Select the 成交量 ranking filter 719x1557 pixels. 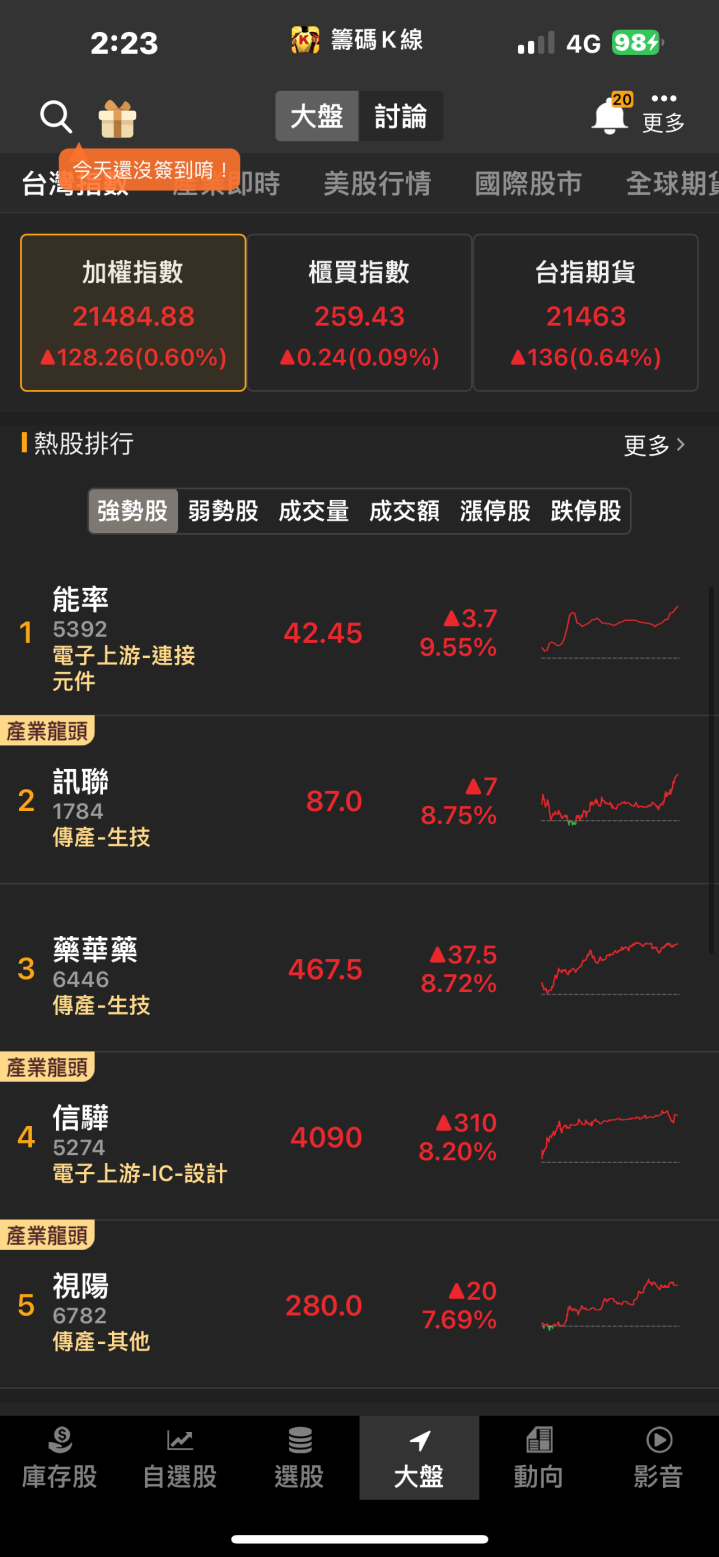313,511
